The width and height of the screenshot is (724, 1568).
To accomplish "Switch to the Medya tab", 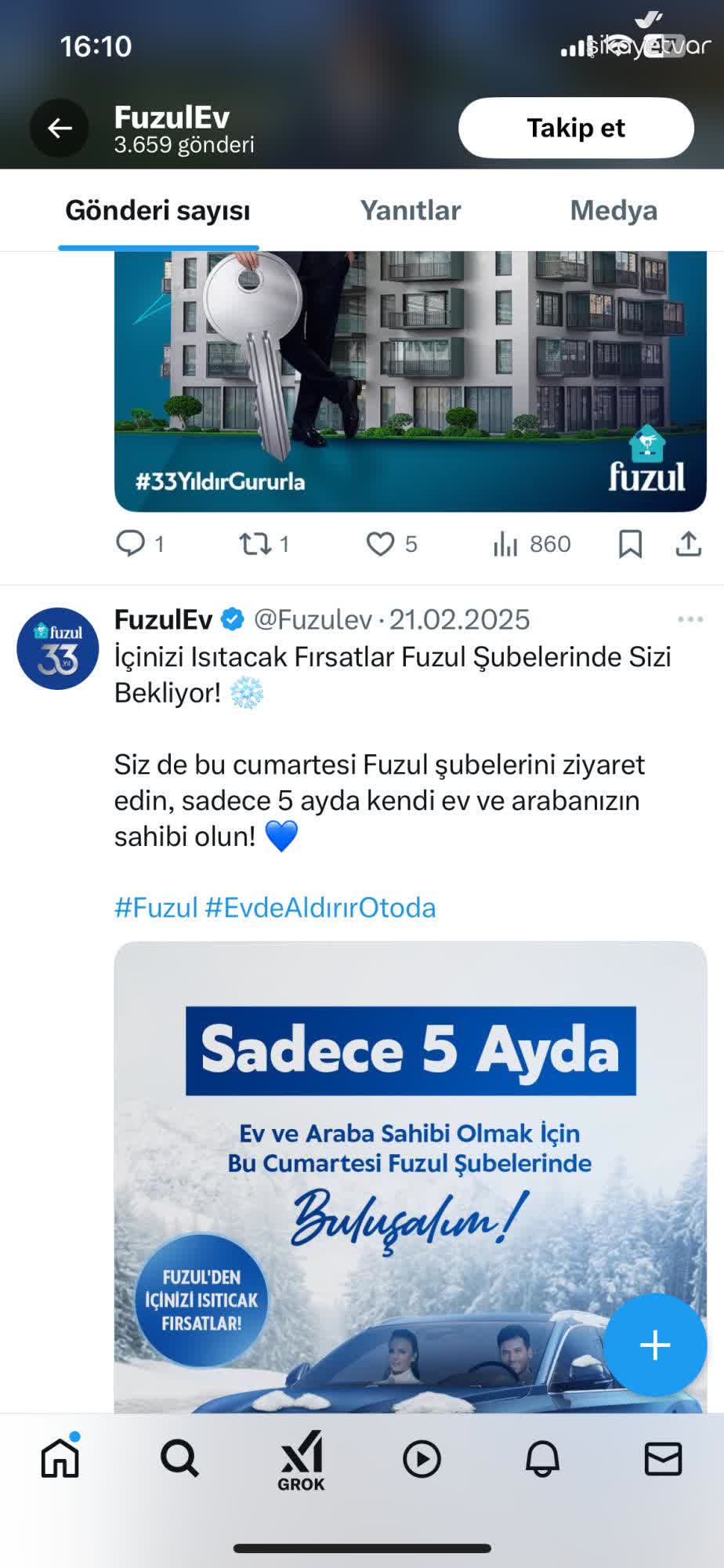I will [614, 210].
